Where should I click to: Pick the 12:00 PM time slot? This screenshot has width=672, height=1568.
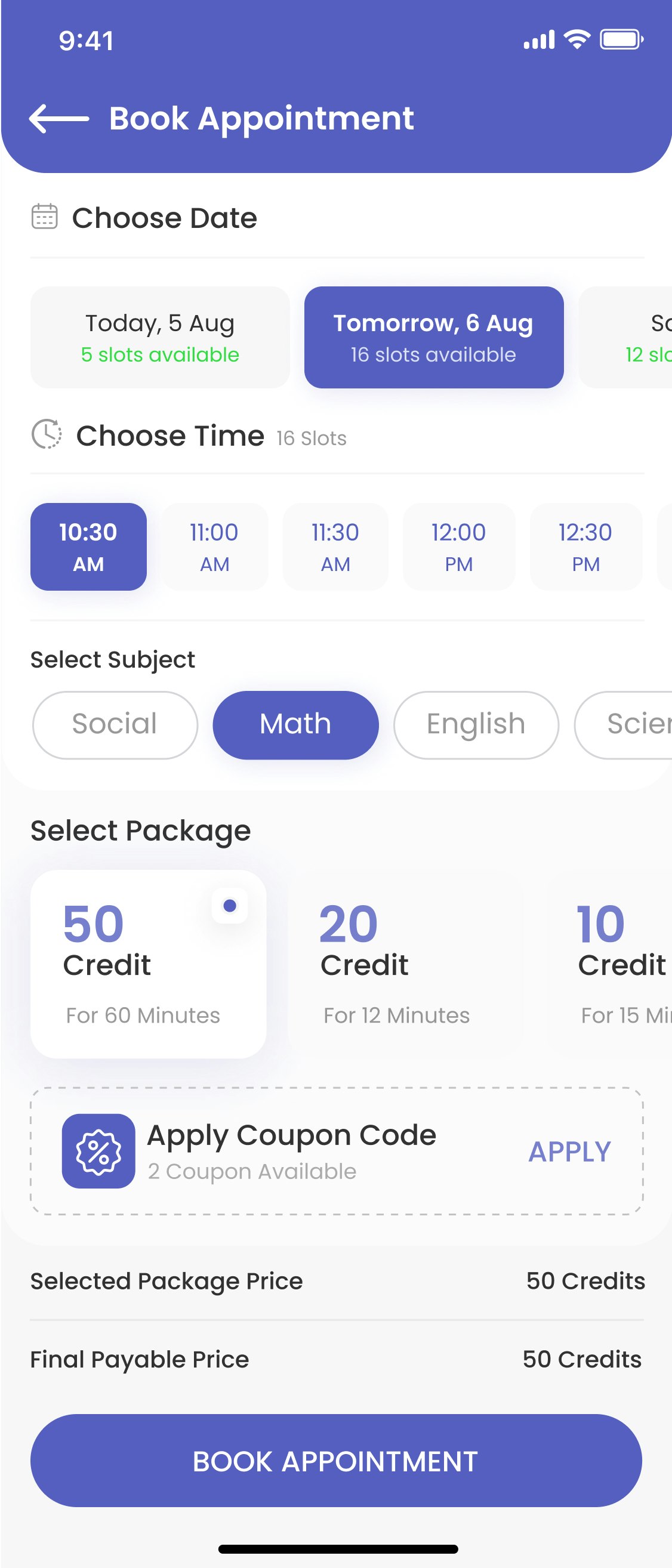click(x=458, y=546)
